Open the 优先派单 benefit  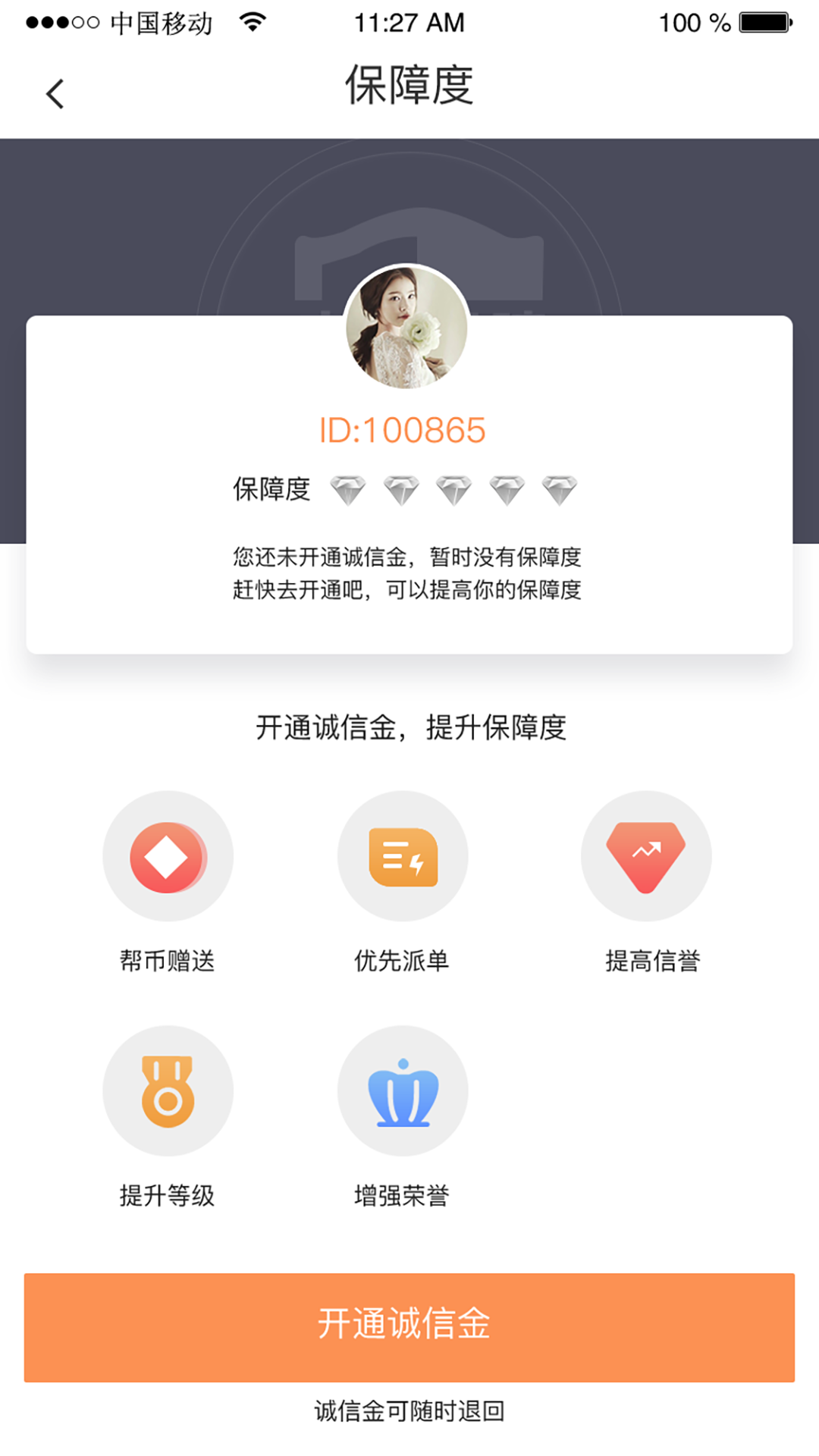[403, 857]
